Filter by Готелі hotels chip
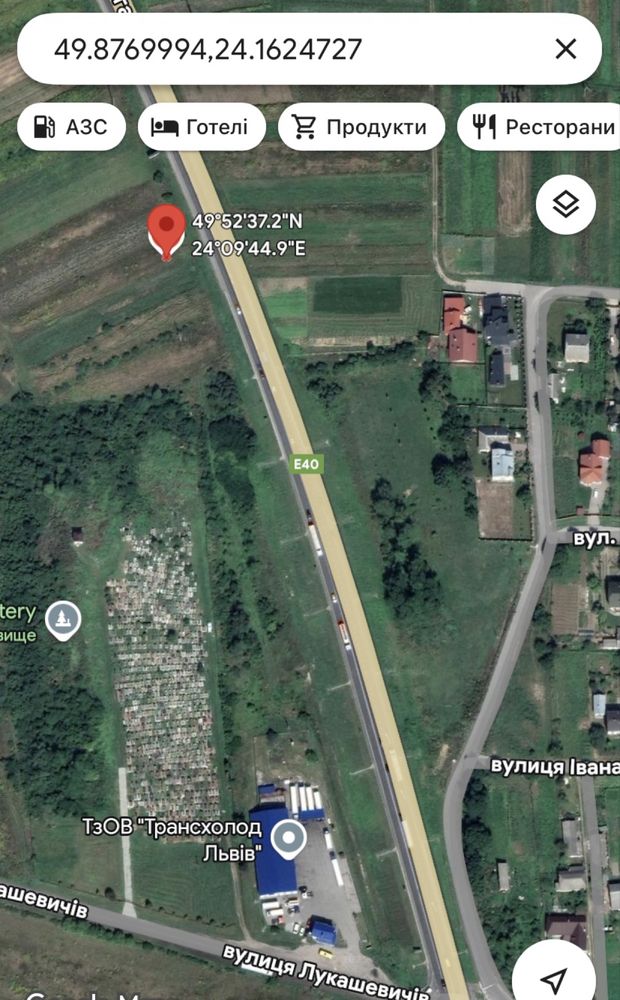Image resolution: width=620 pixels, height=1000 pixels. point(202,127)
